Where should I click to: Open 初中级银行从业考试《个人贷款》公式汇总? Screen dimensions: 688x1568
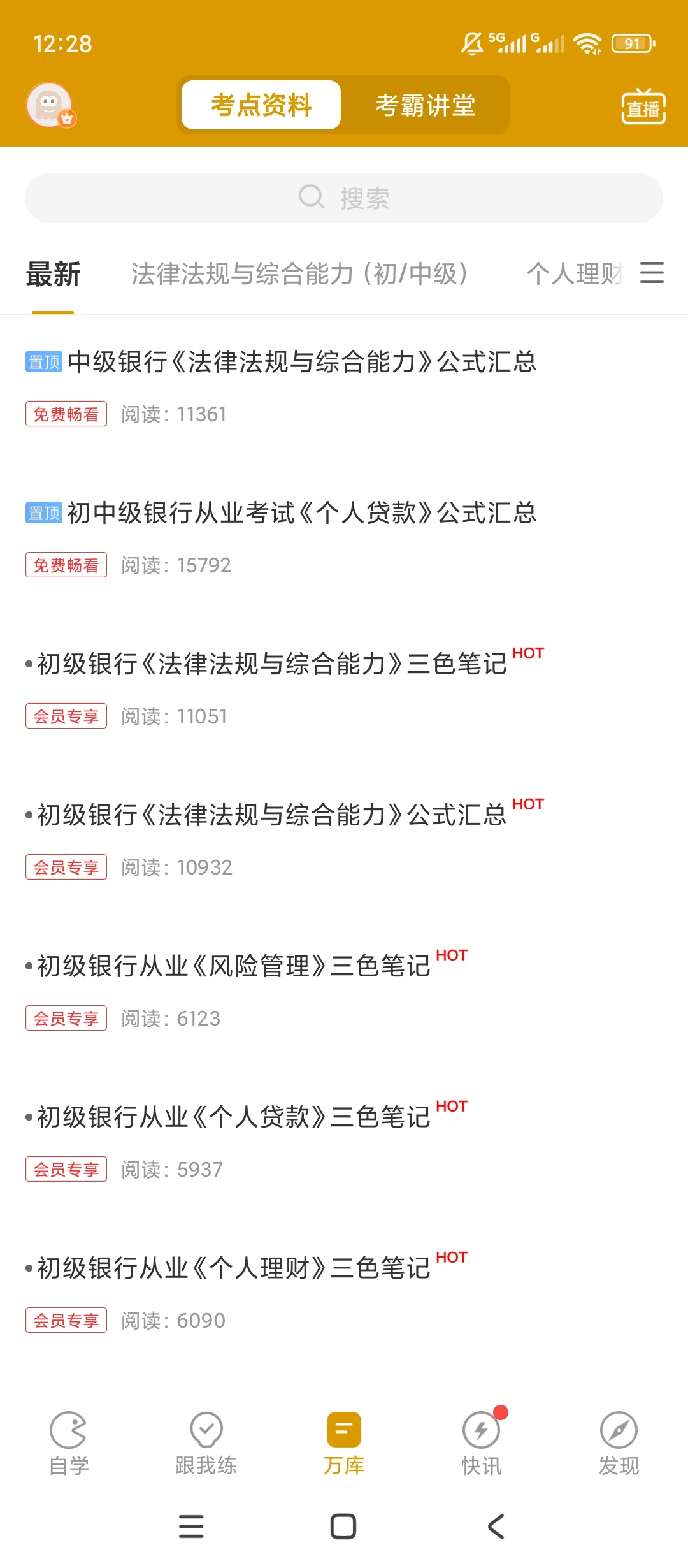pyautogui.click(x=302, y=513)
